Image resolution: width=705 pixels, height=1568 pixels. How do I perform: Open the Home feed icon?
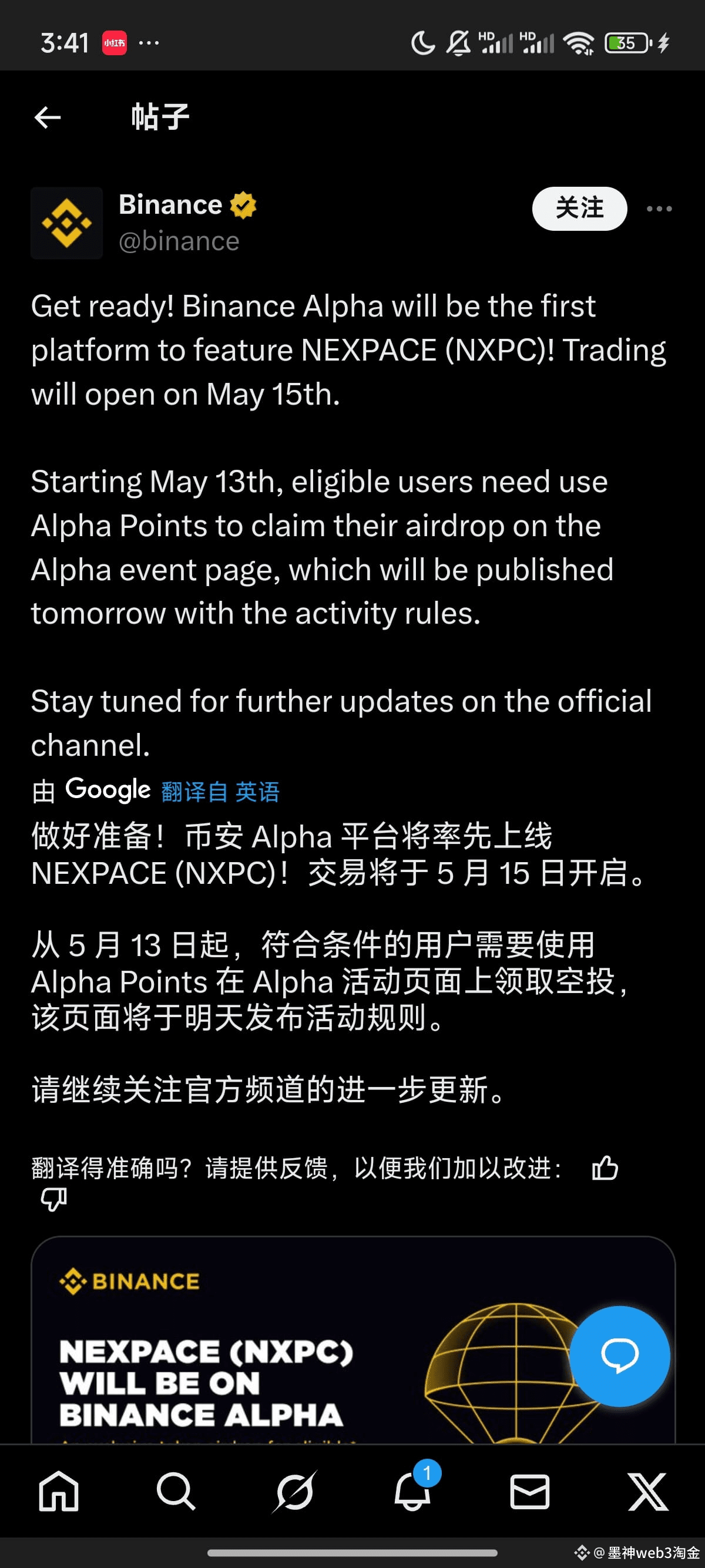(x=58, y=1492)
